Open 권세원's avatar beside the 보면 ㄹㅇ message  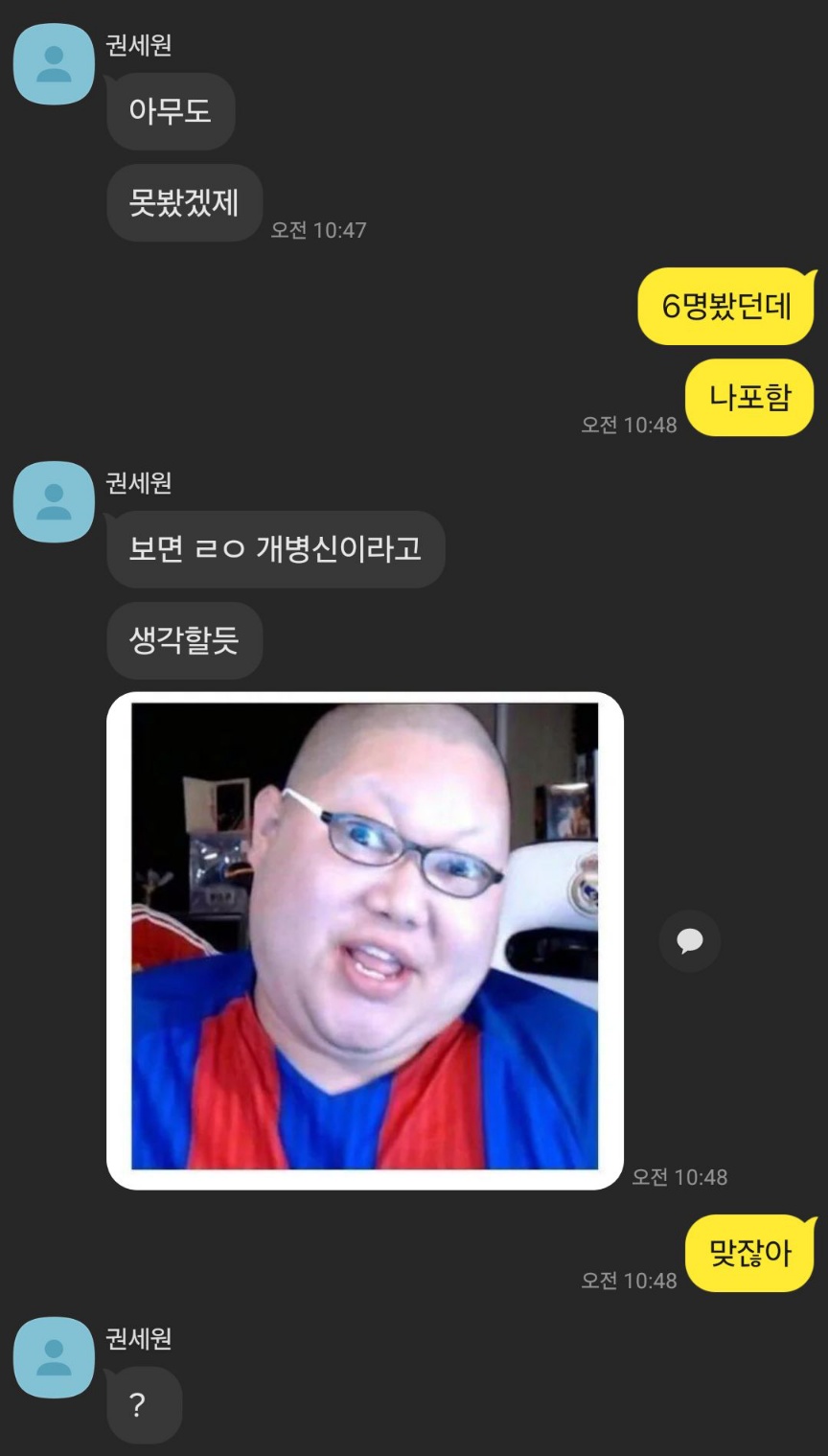coord(54,502)
